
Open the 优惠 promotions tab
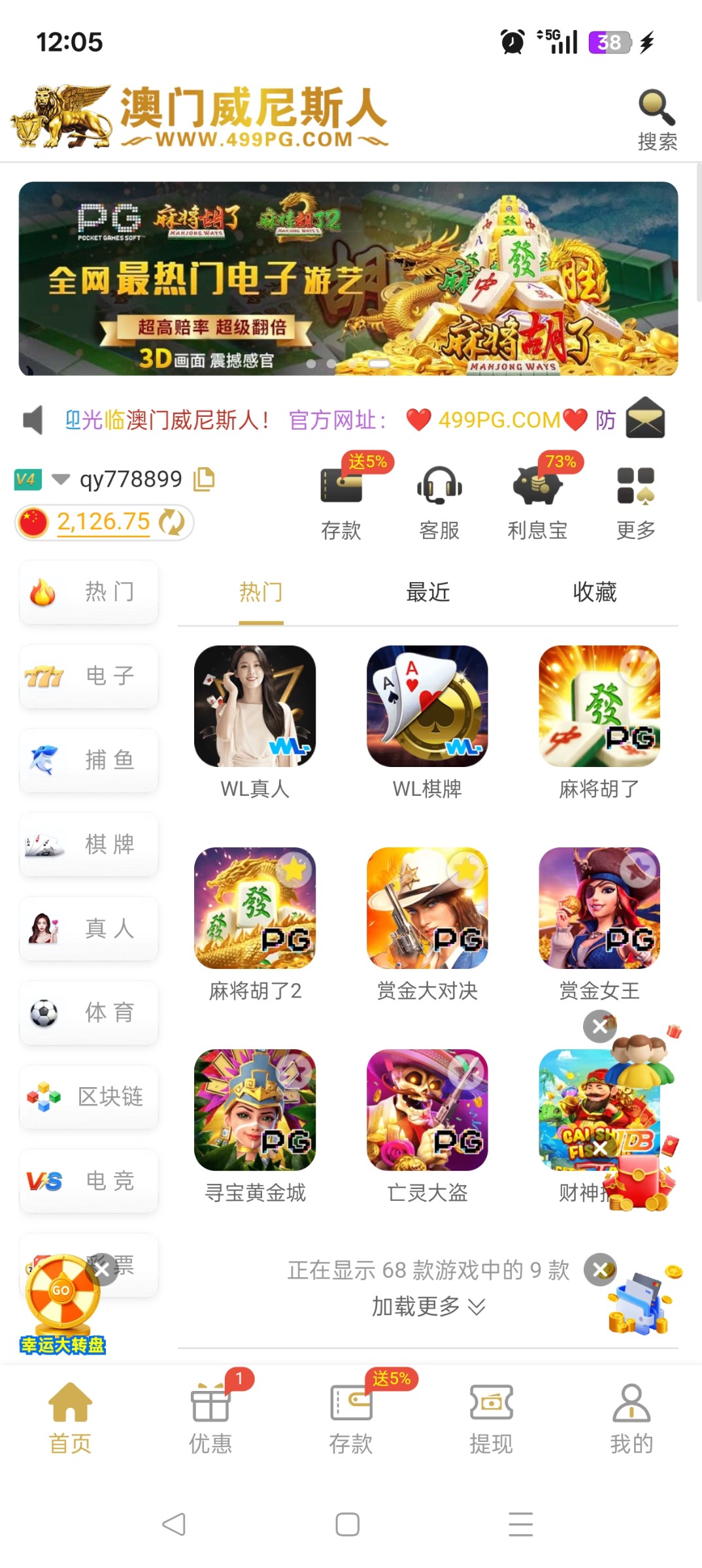210,1417
